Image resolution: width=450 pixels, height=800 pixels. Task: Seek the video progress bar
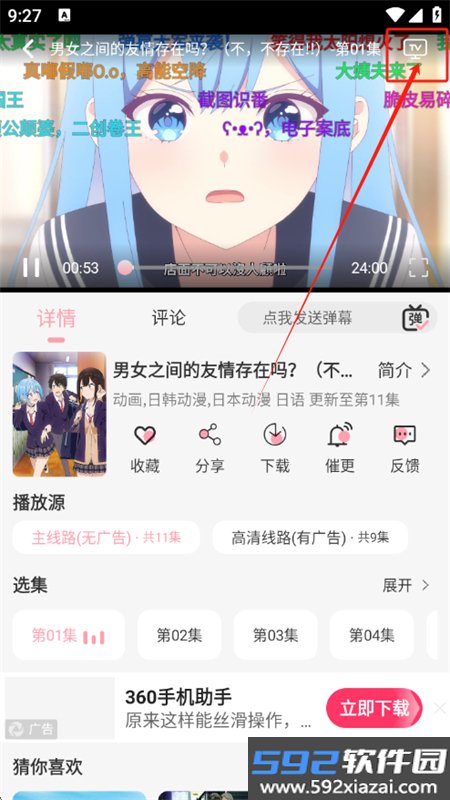coord(228,267)
